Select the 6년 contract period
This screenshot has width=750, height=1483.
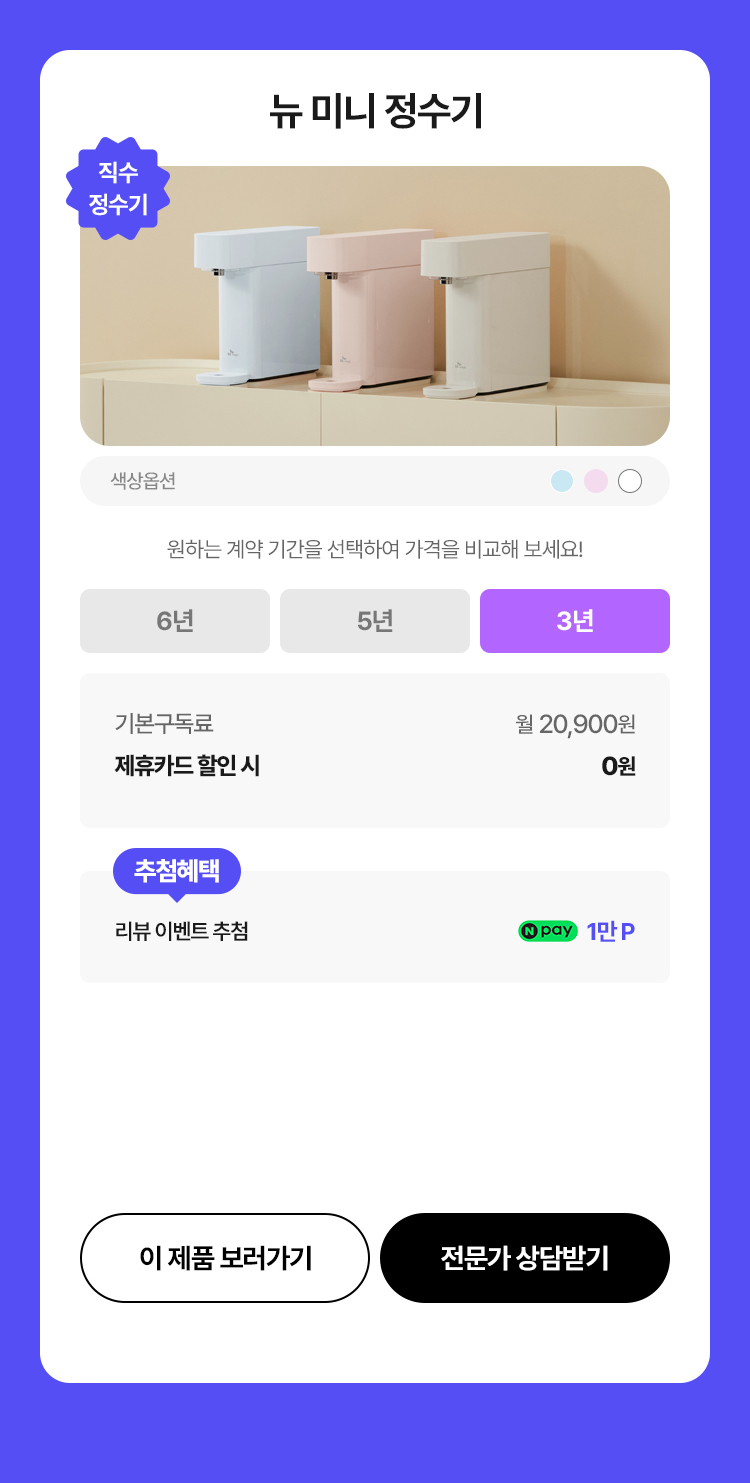(x=175, y=621)
